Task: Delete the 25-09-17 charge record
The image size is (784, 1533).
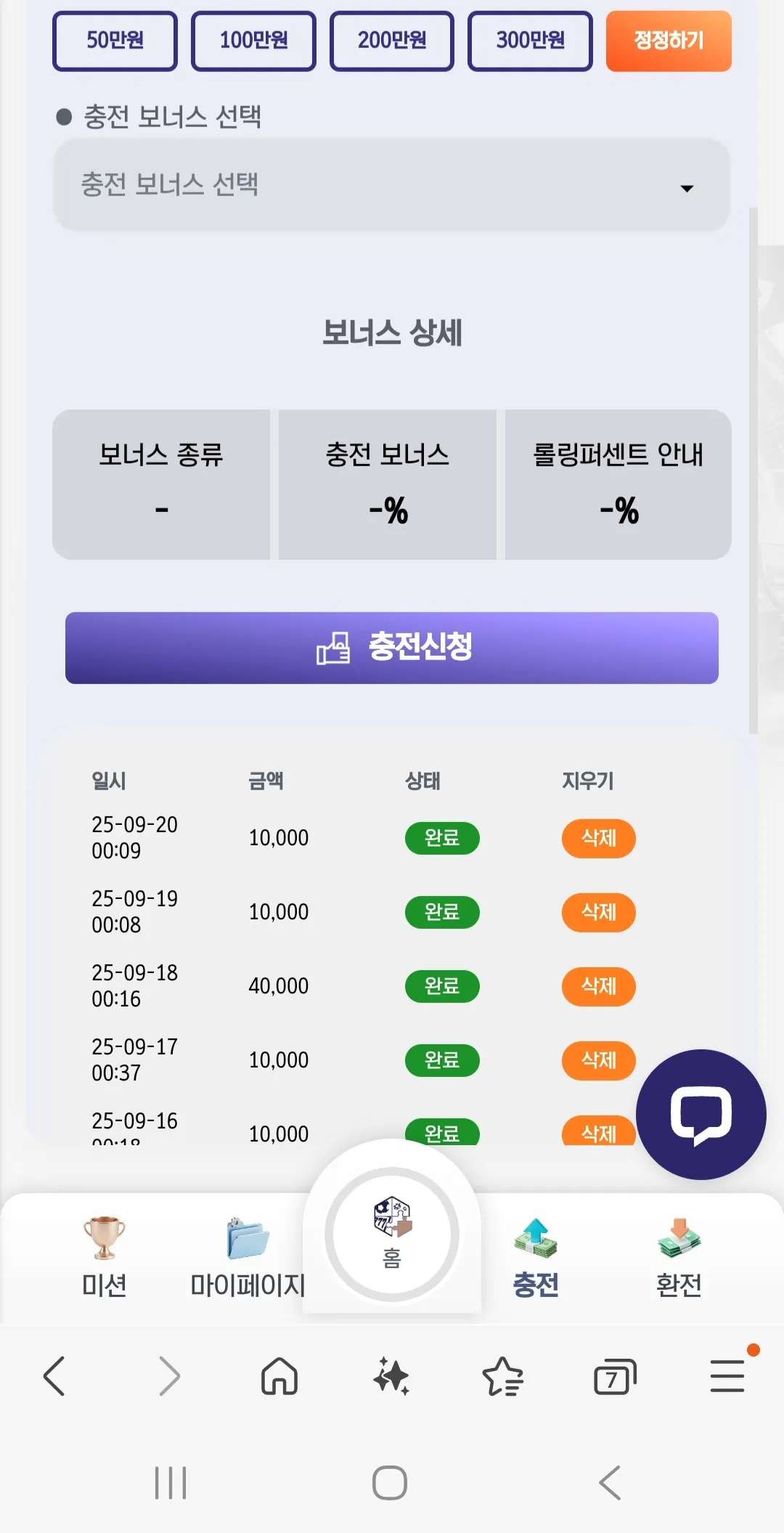Action: [x=599, y=1060]
